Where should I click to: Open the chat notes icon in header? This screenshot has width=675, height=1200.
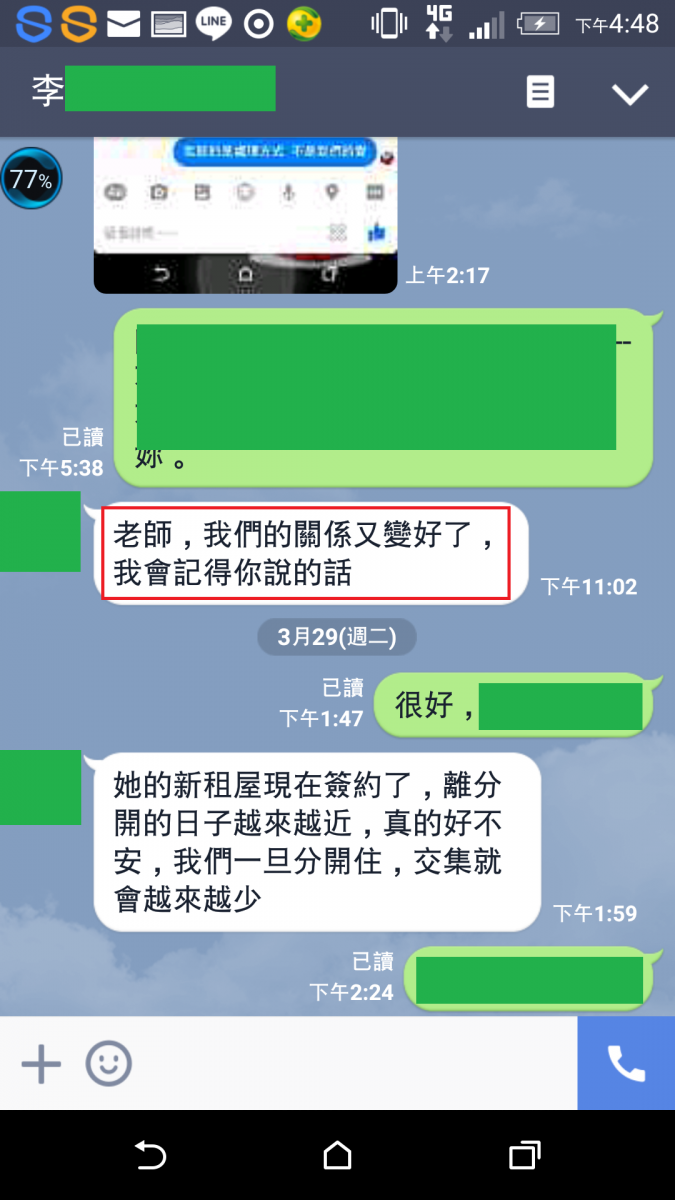coord(540,93)
